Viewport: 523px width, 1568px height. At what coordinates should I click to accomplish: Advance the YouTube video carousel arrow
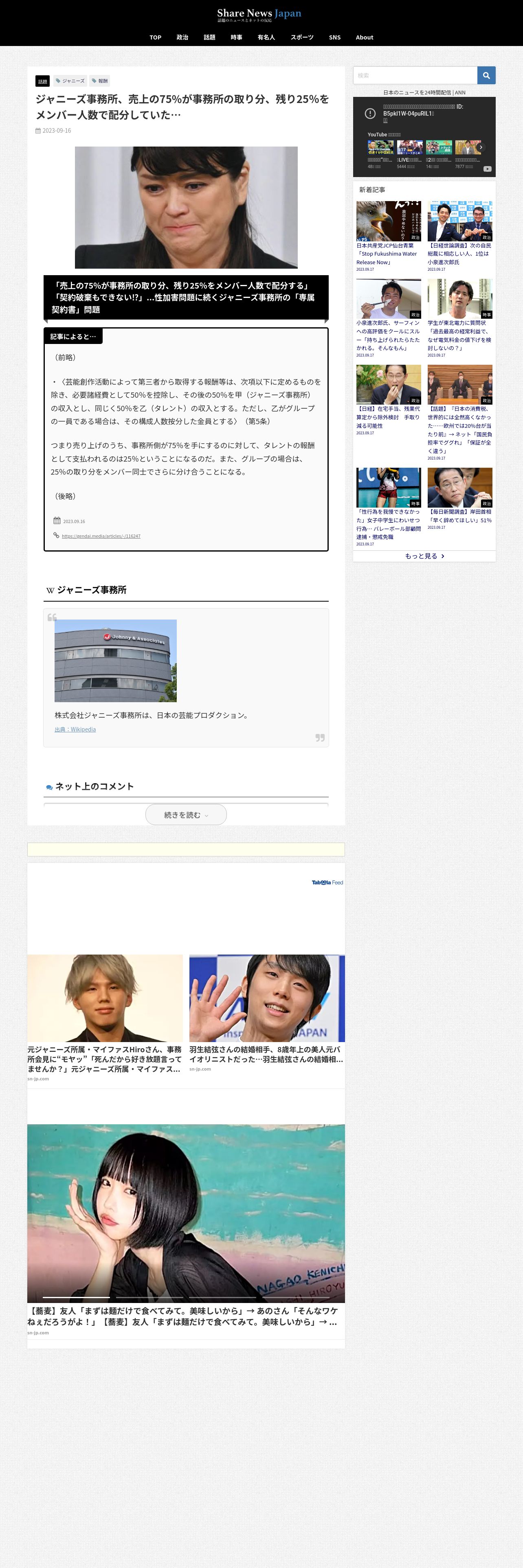480,147
